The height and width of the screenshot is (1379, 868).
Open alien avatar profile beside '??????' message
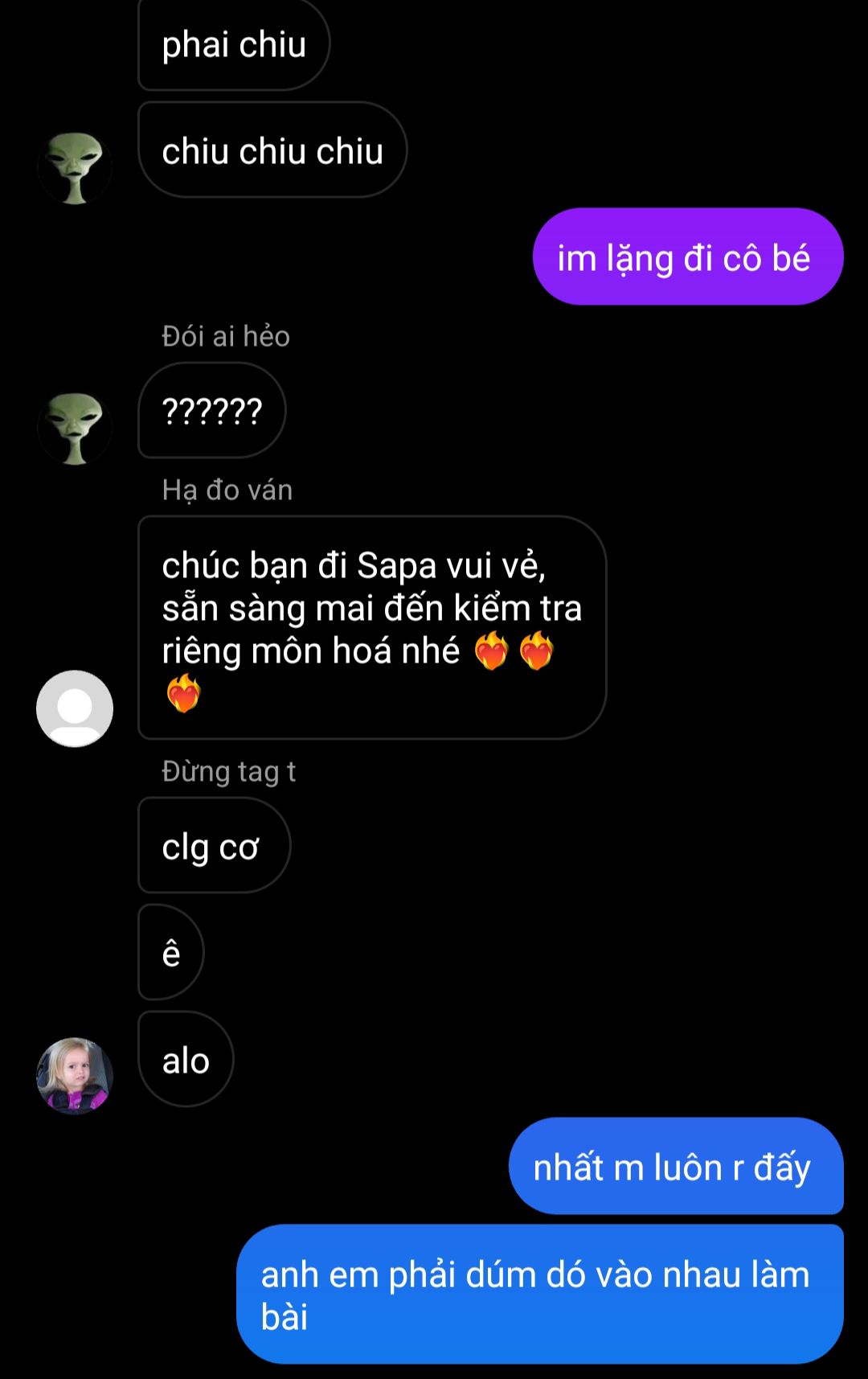pyautogui.click(x=75, y=428)
